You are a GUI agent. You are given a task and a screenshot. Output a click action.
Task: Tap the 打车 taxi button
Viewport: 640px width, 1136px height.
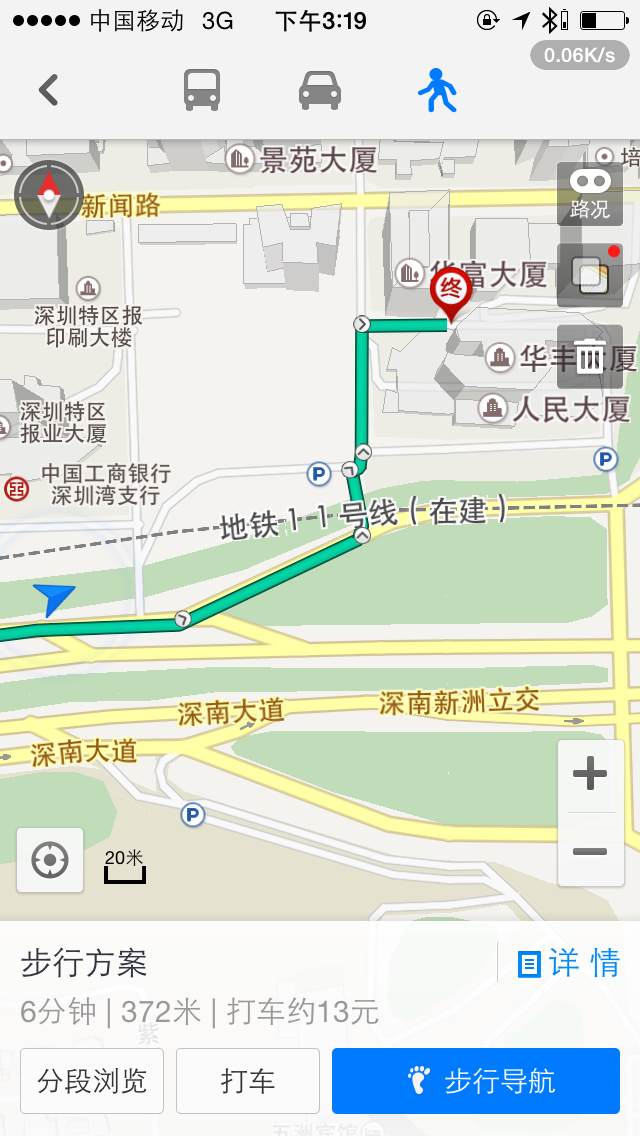[x=248, y=1081]
